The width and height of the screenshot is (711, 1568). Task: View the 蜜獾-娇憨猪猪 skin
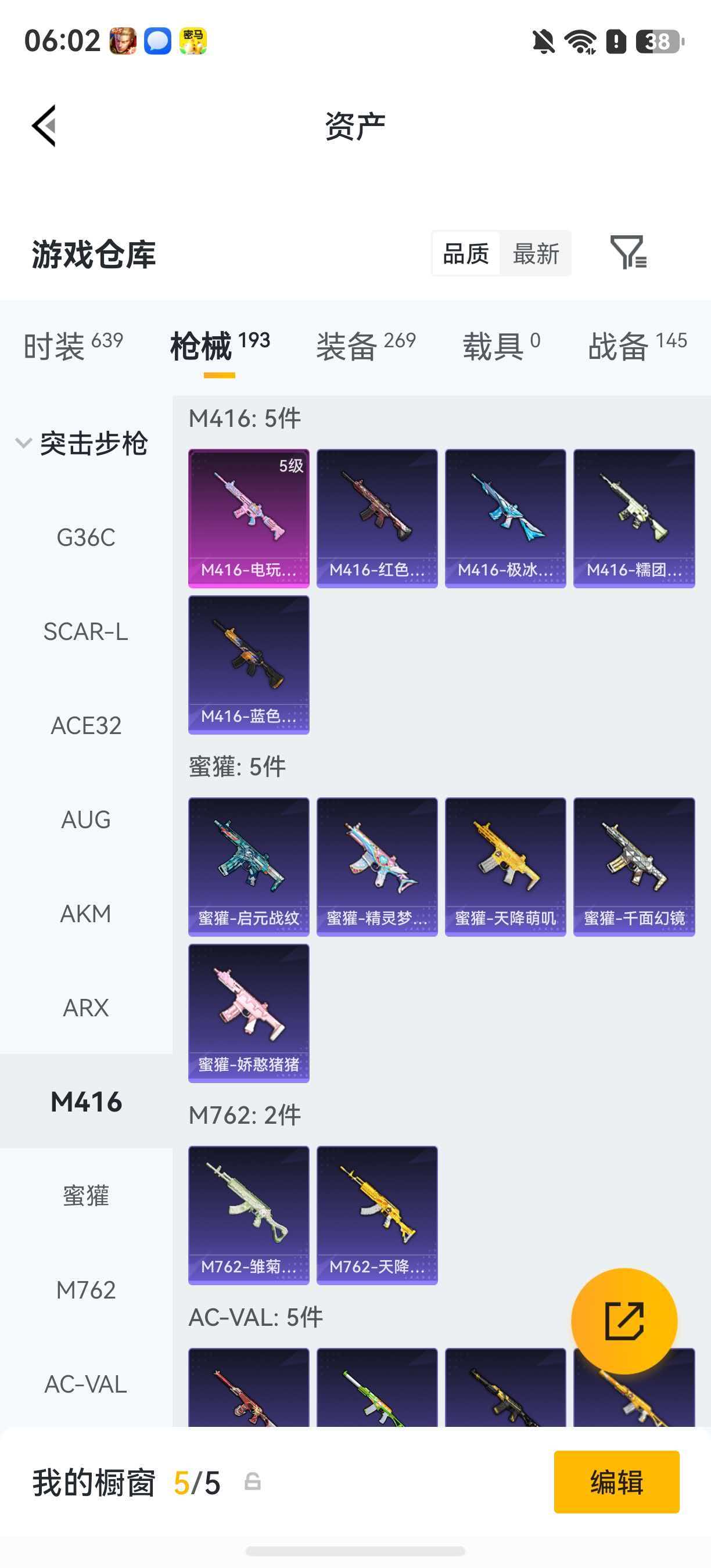click(x=249, y=1013)
